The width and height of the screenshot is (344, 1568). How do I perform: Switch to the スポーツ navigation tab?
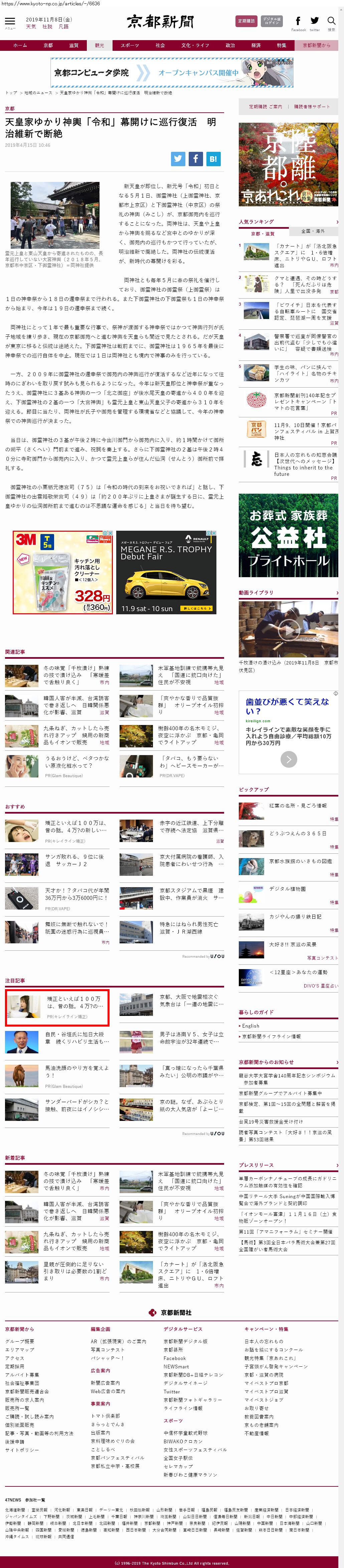tap(130, 45)
